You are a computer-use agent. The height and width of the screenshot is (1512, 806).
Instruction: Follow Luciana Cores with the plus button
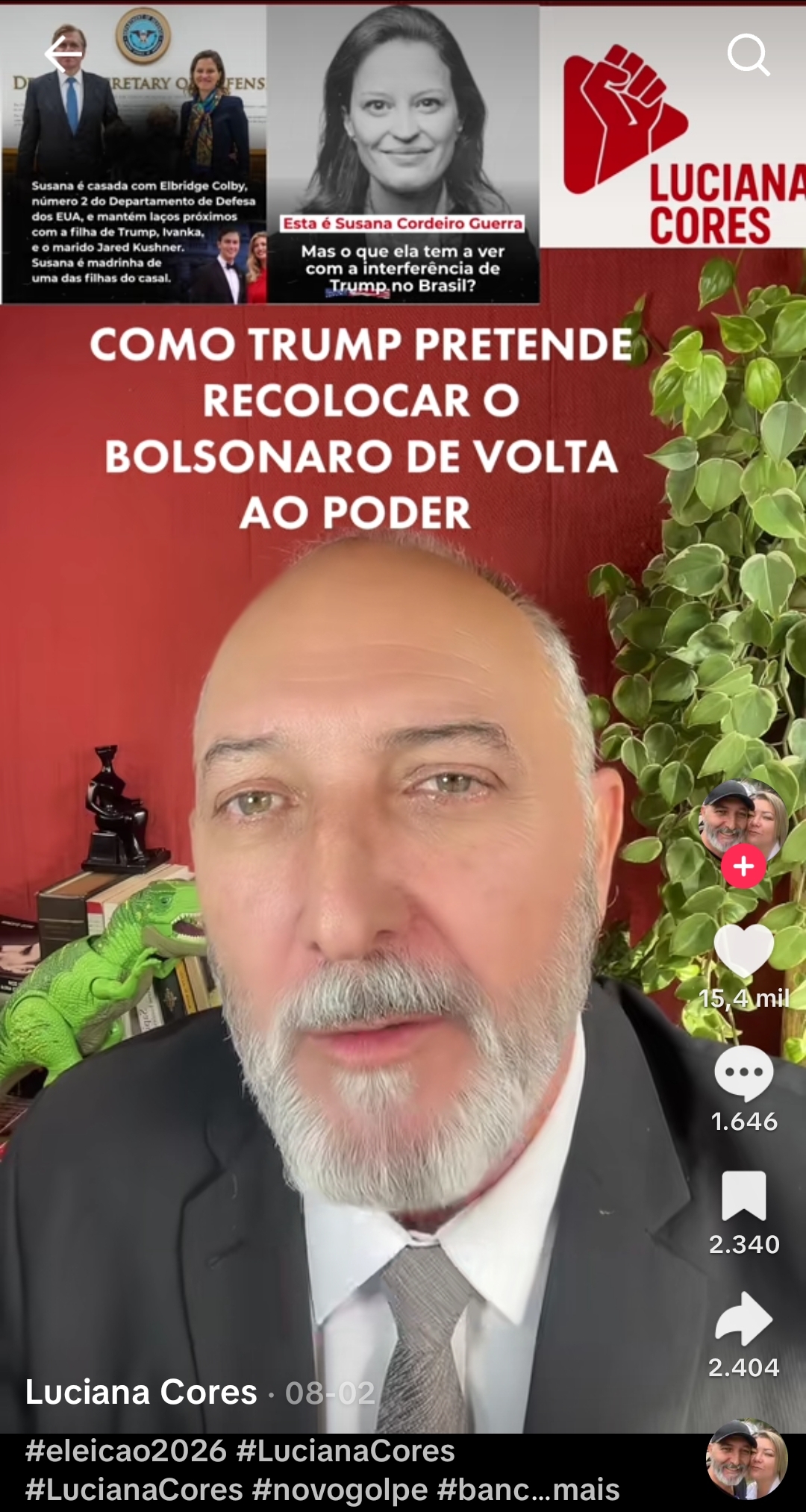coord(743,866)
